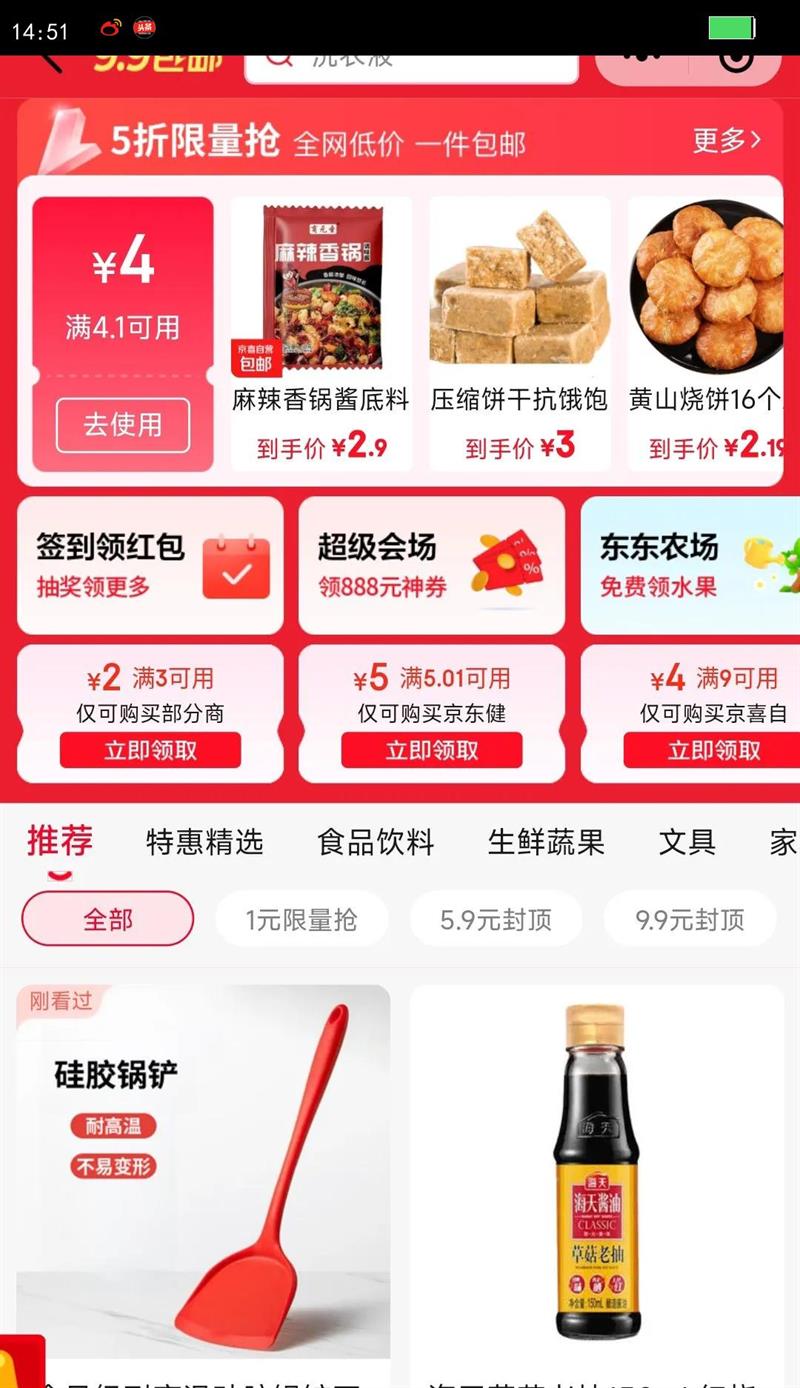The height and width of the screenshot is (1388, 800).
Task: Tap 去使用 on the ¥4 coupon
Action: (x=123, y=425)
